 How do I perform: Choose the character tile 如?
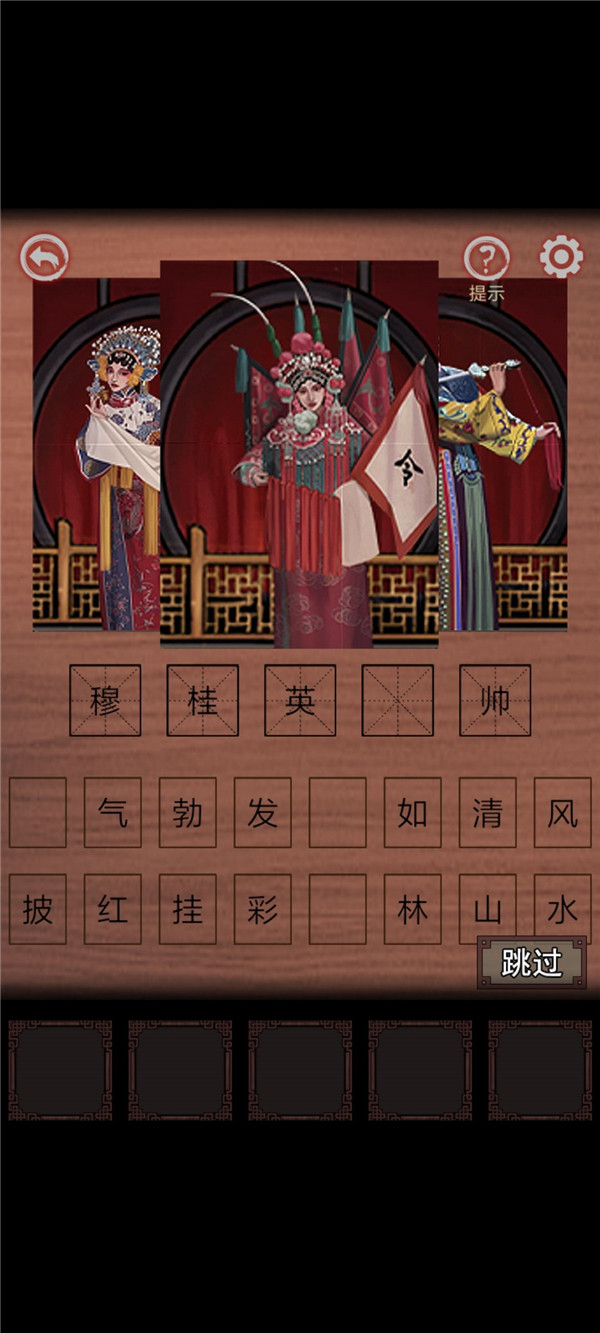413,813
